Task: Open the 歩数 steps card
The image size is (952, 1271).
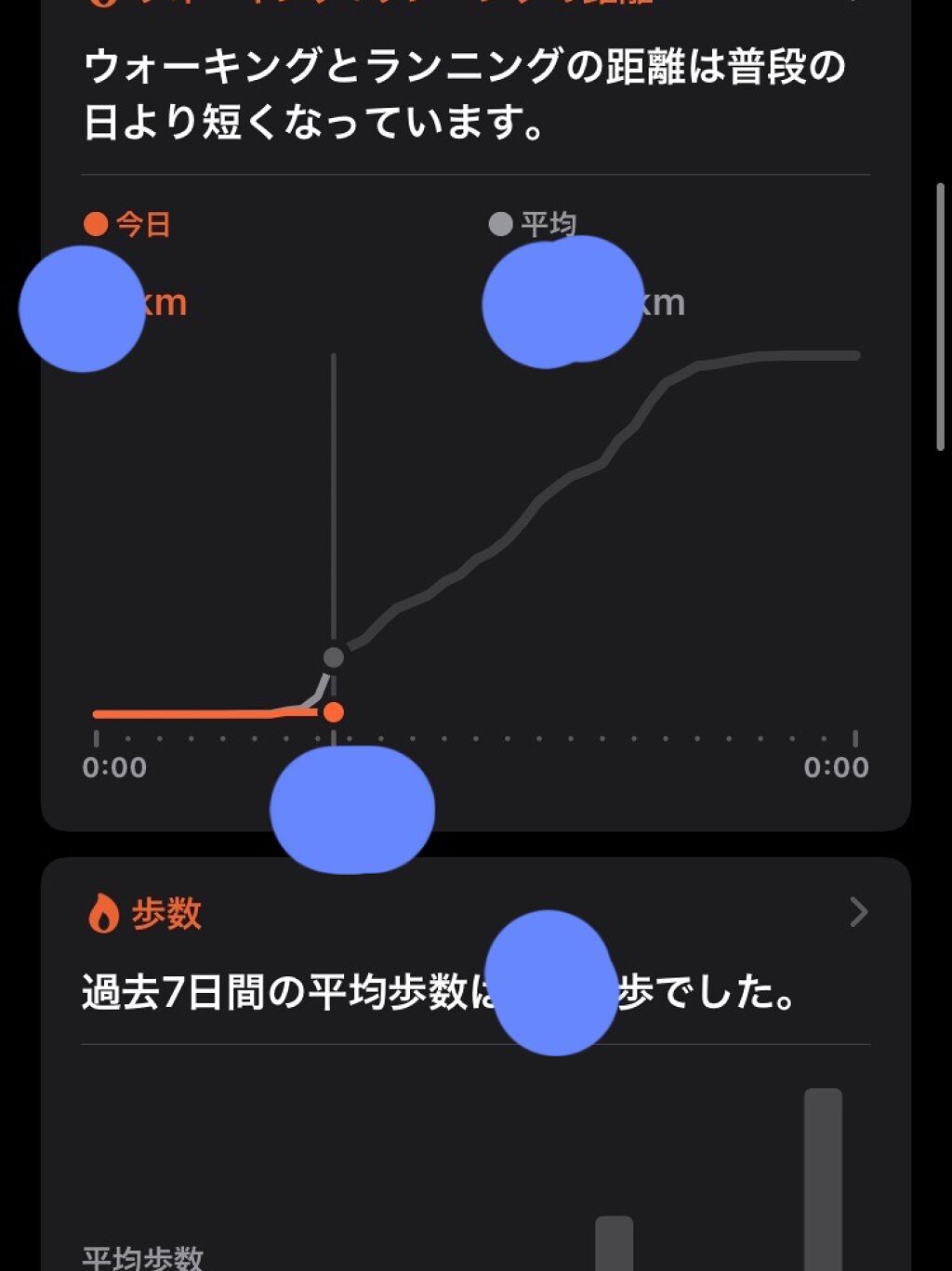Action: (167, 914)
